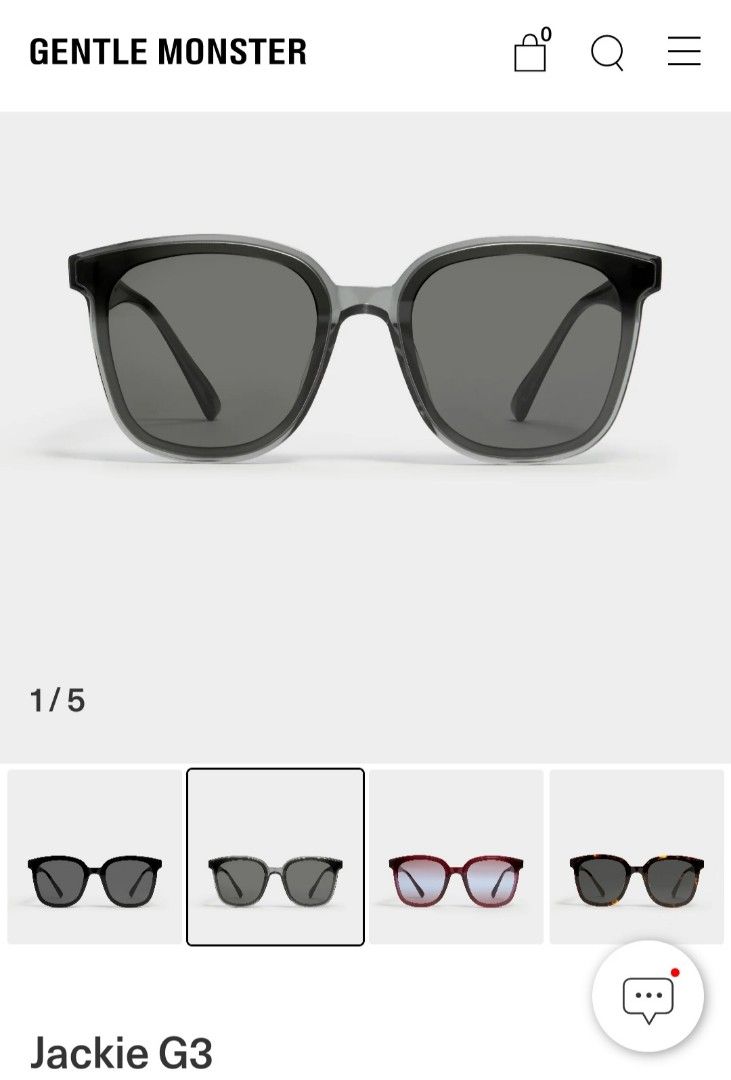Select the tortoise shell frame thumbnail
Screen dimensions: 731x1080
[x=637, y=857]
